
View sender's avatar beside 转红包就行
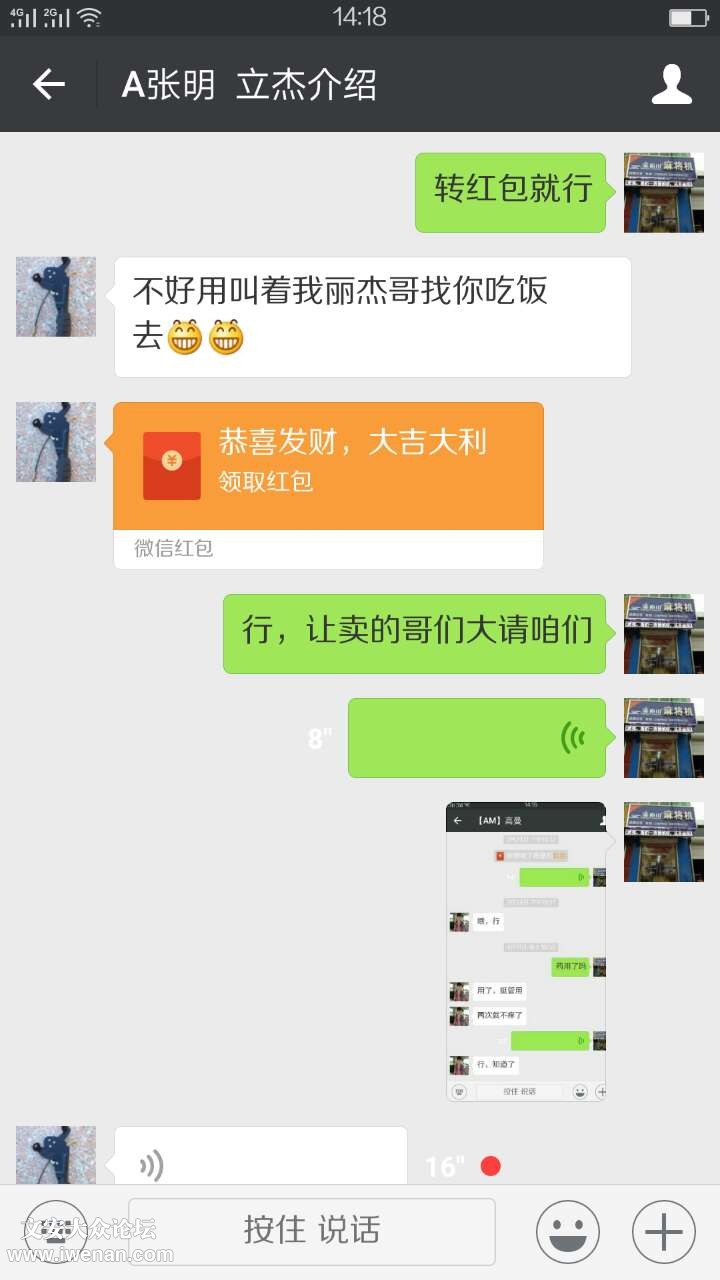[x=663, y=193]
